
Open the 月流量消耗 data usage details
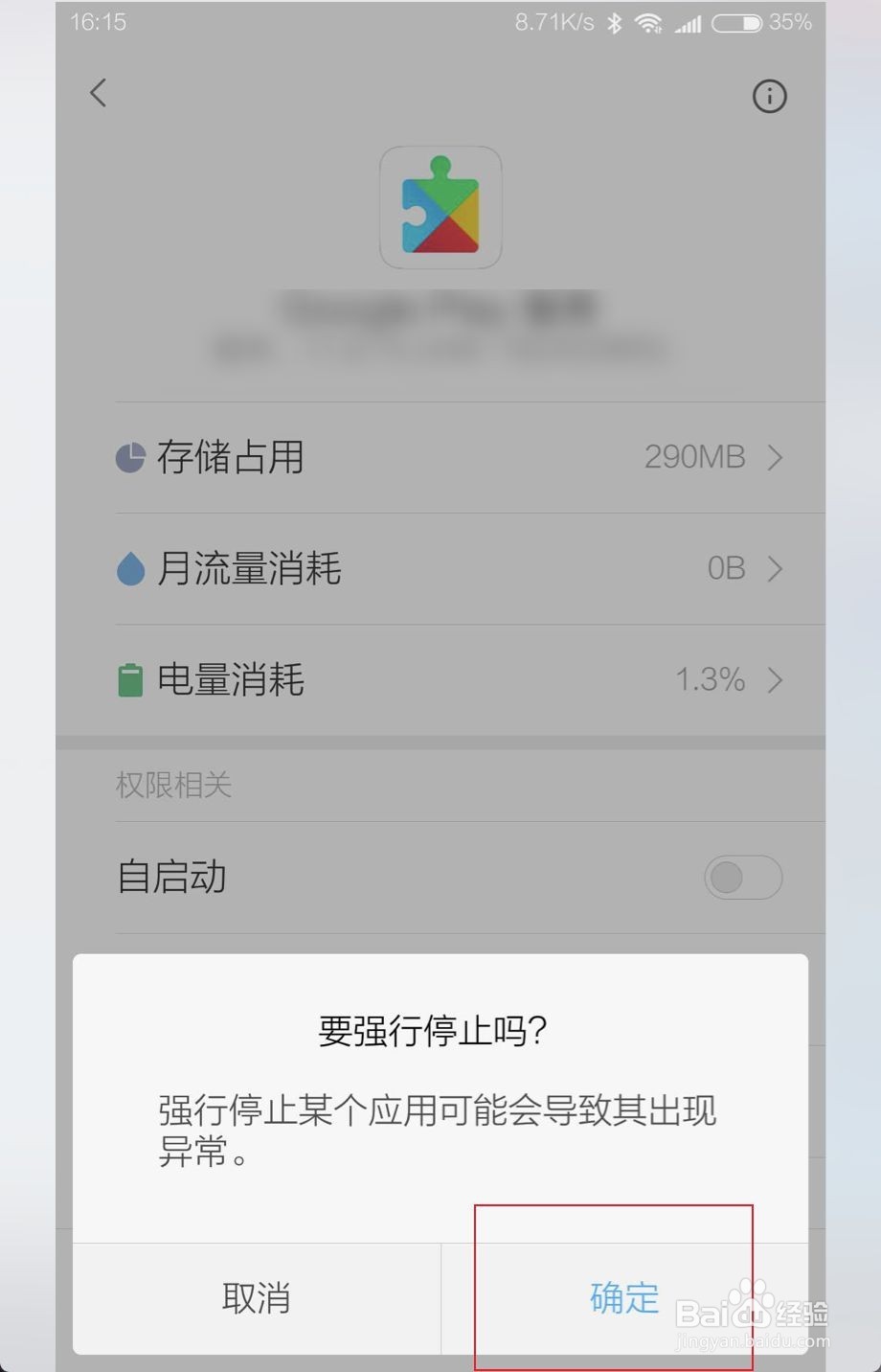(440, 569)
